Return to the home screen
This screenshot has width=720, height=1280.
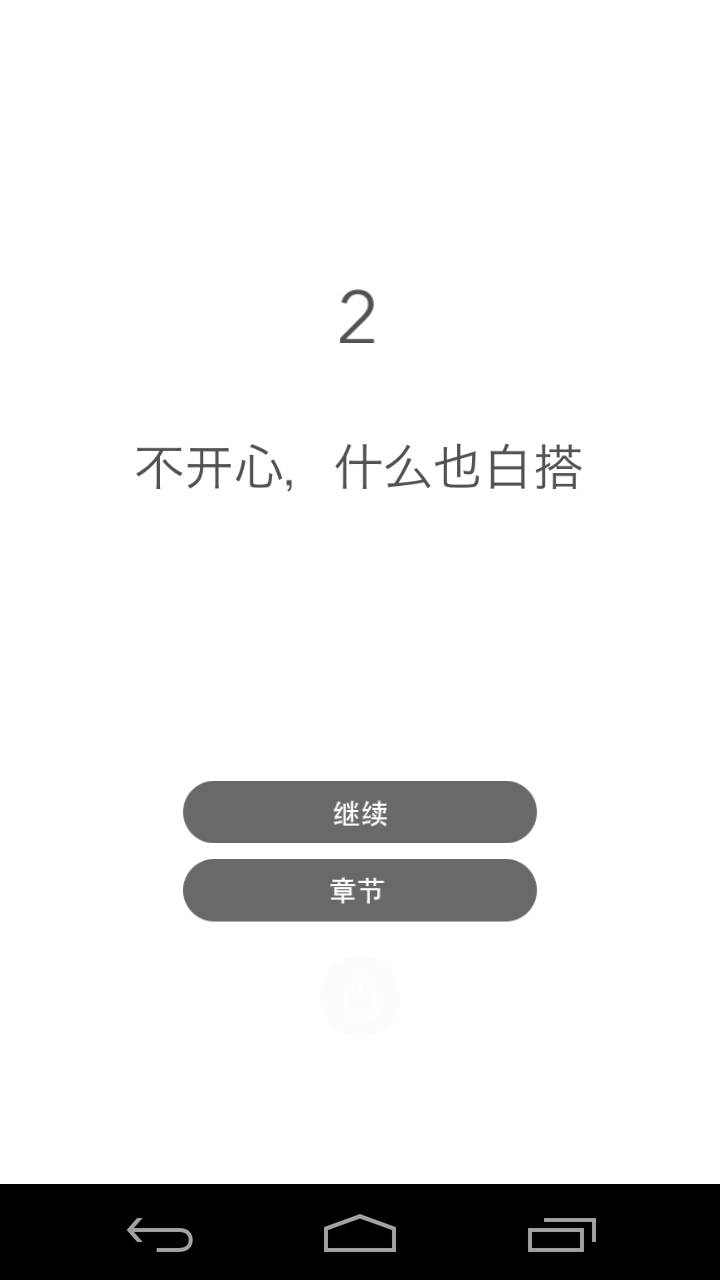click(360, 1234)
